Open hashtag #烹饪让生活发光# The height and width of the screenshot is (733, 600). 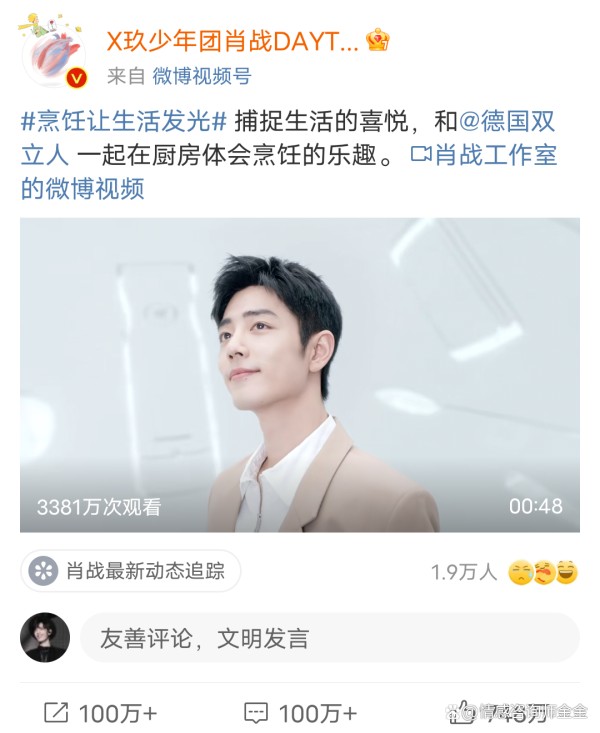click(125, 122)
